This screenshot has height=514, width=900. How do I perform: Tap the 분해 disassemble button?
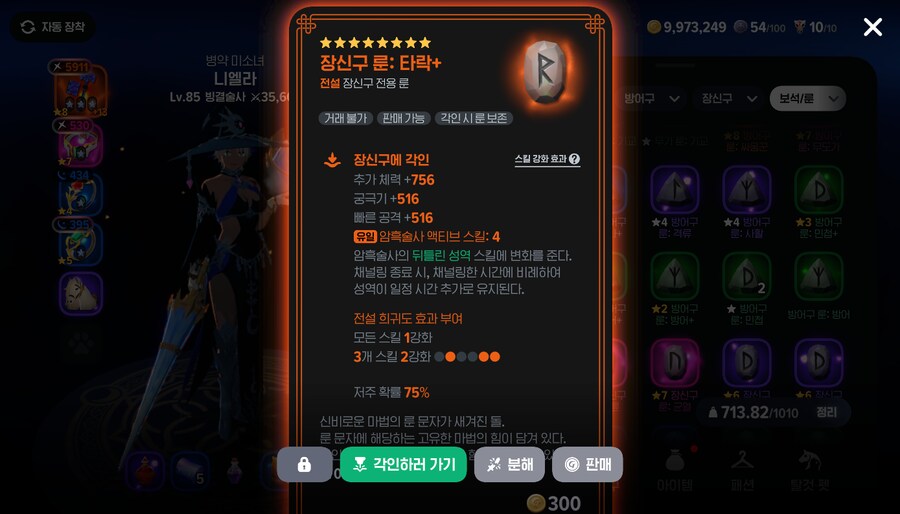pos(509,464)
